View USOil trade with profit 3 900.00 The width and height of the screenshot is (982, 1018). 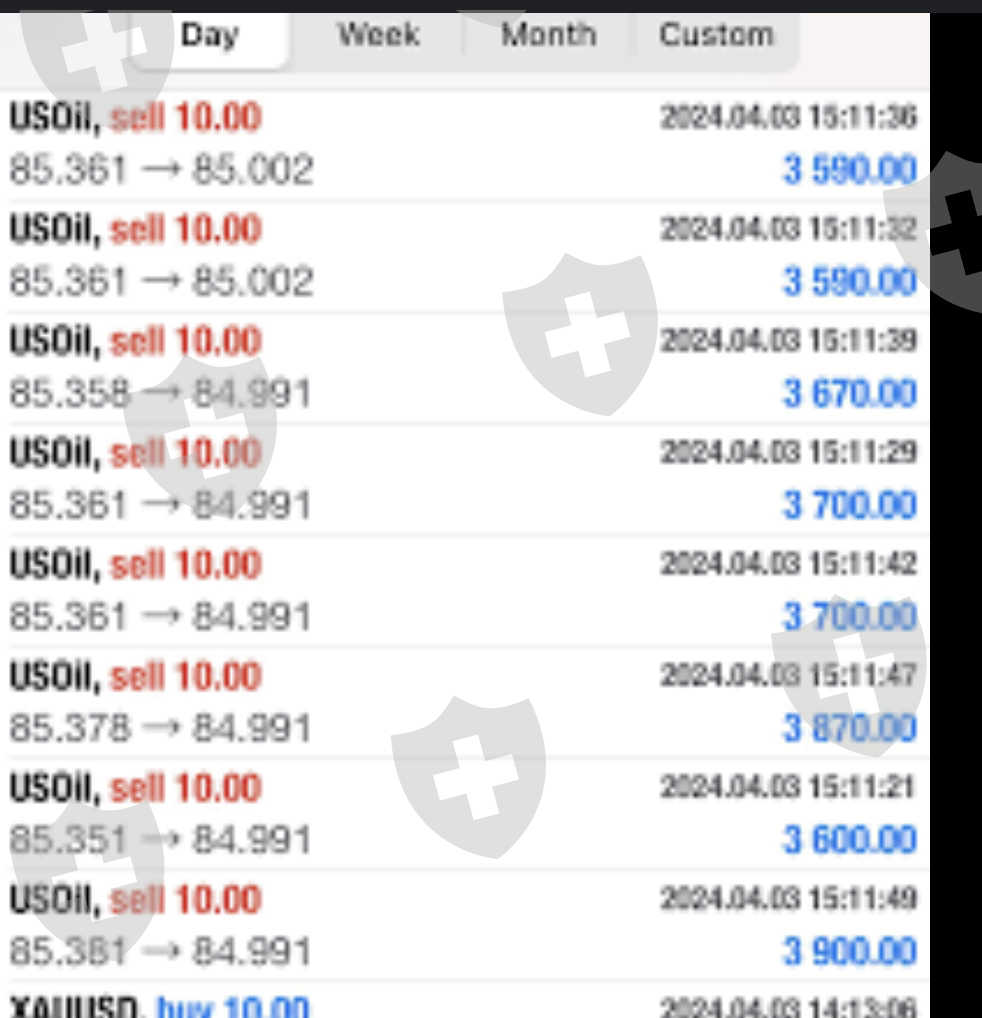point(463,925)
